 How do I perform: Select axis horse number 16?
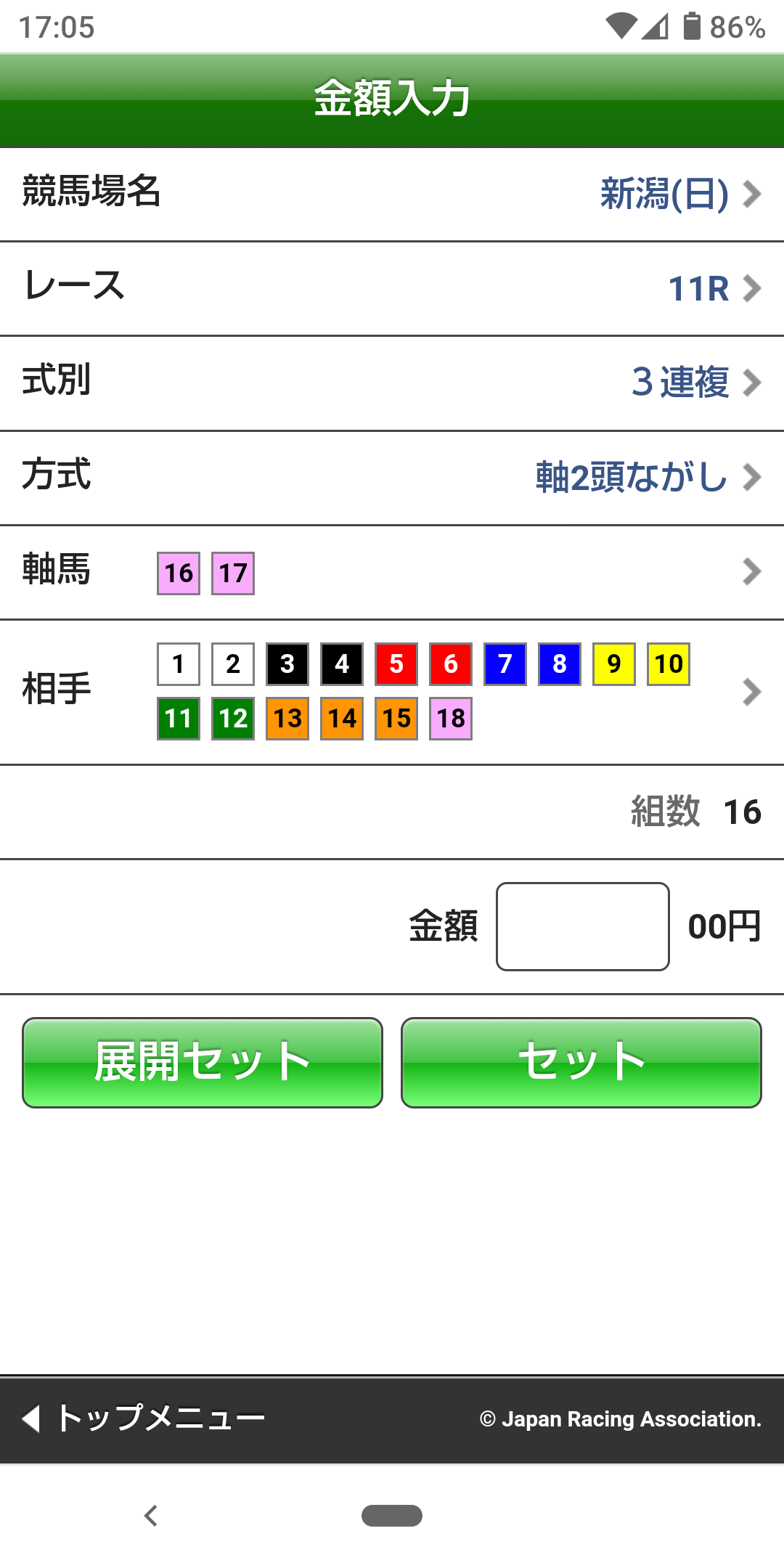(x=178, y=573)
